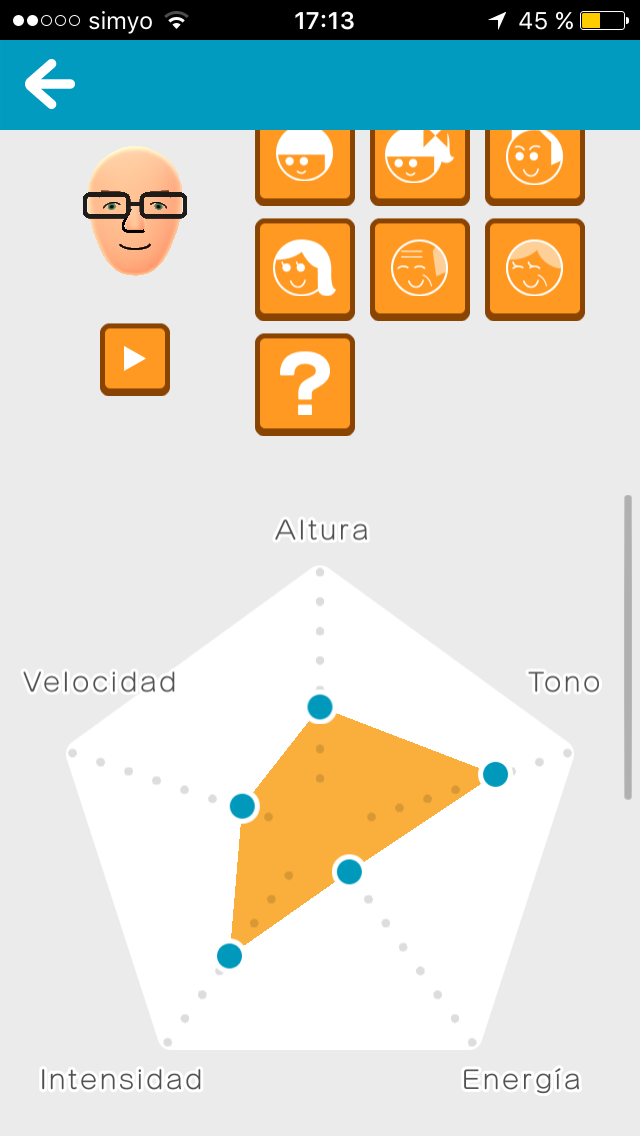
Task: Choose the elderly man voice preset
Action: point(420,270)
